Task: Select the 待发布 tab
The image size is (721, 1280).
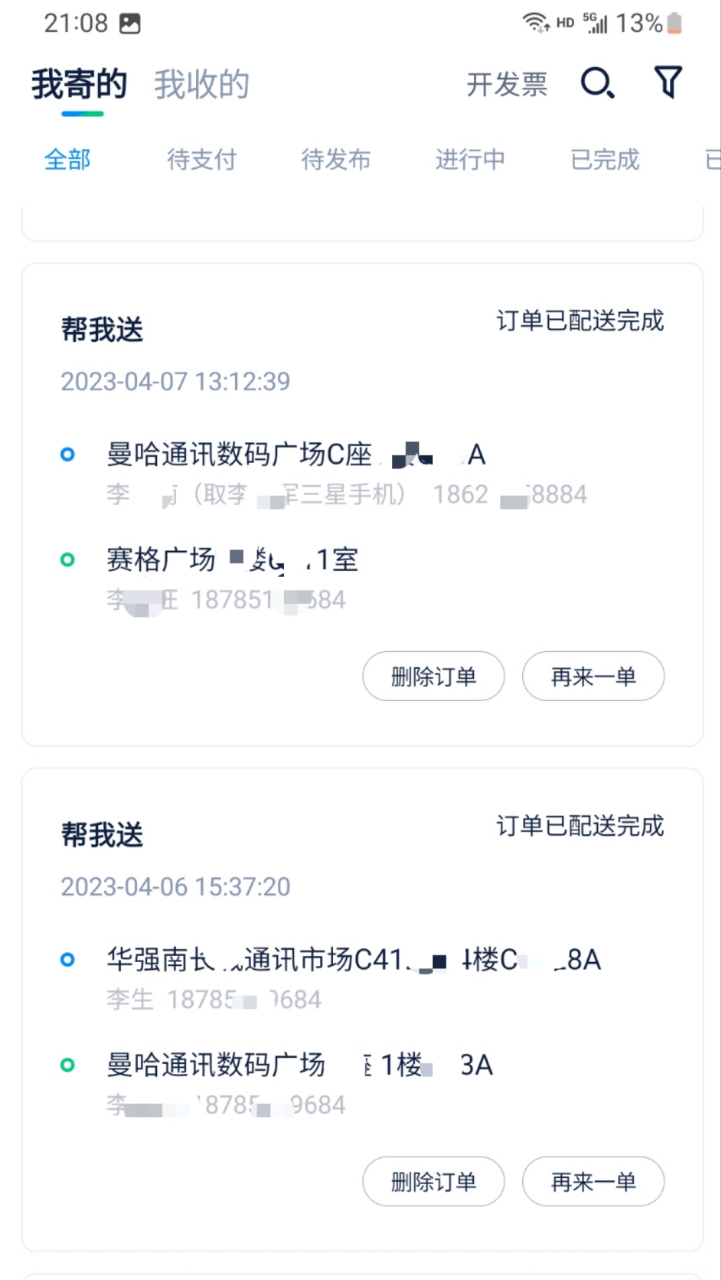Action: [x=335, y=160]
